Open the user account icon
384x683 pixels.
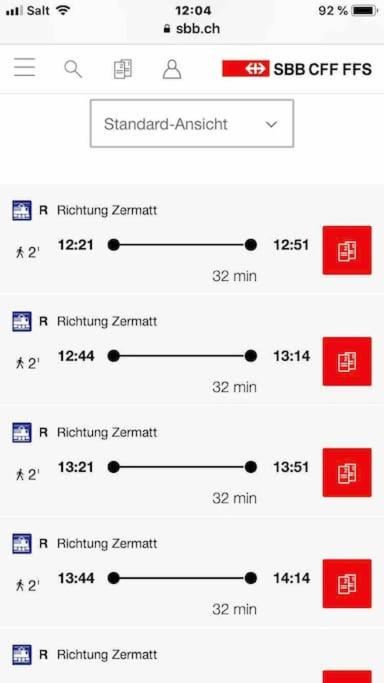[x=172, y=69]
